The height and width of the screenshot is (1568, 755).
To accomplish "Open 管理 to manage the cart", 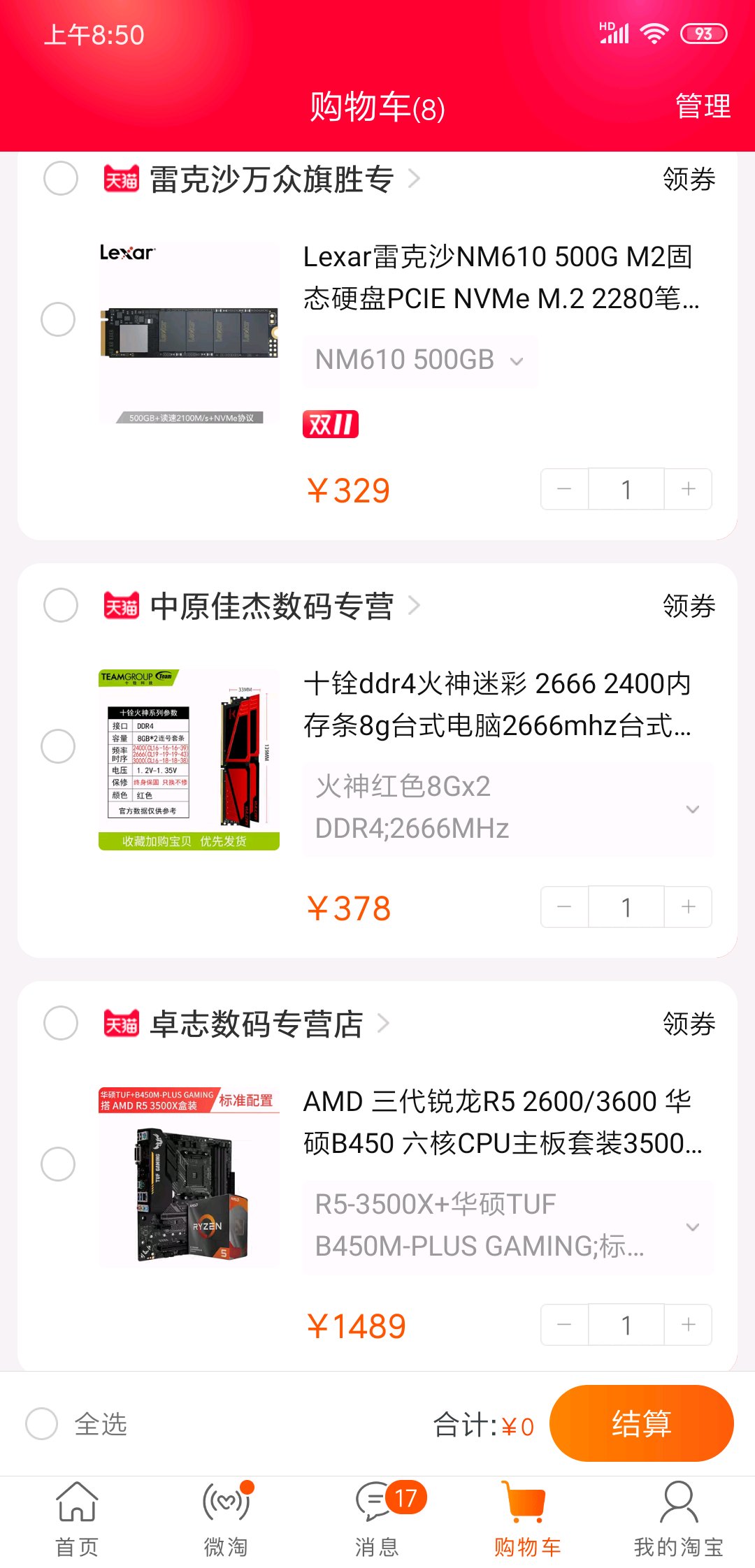I will [x=703, y=107].
